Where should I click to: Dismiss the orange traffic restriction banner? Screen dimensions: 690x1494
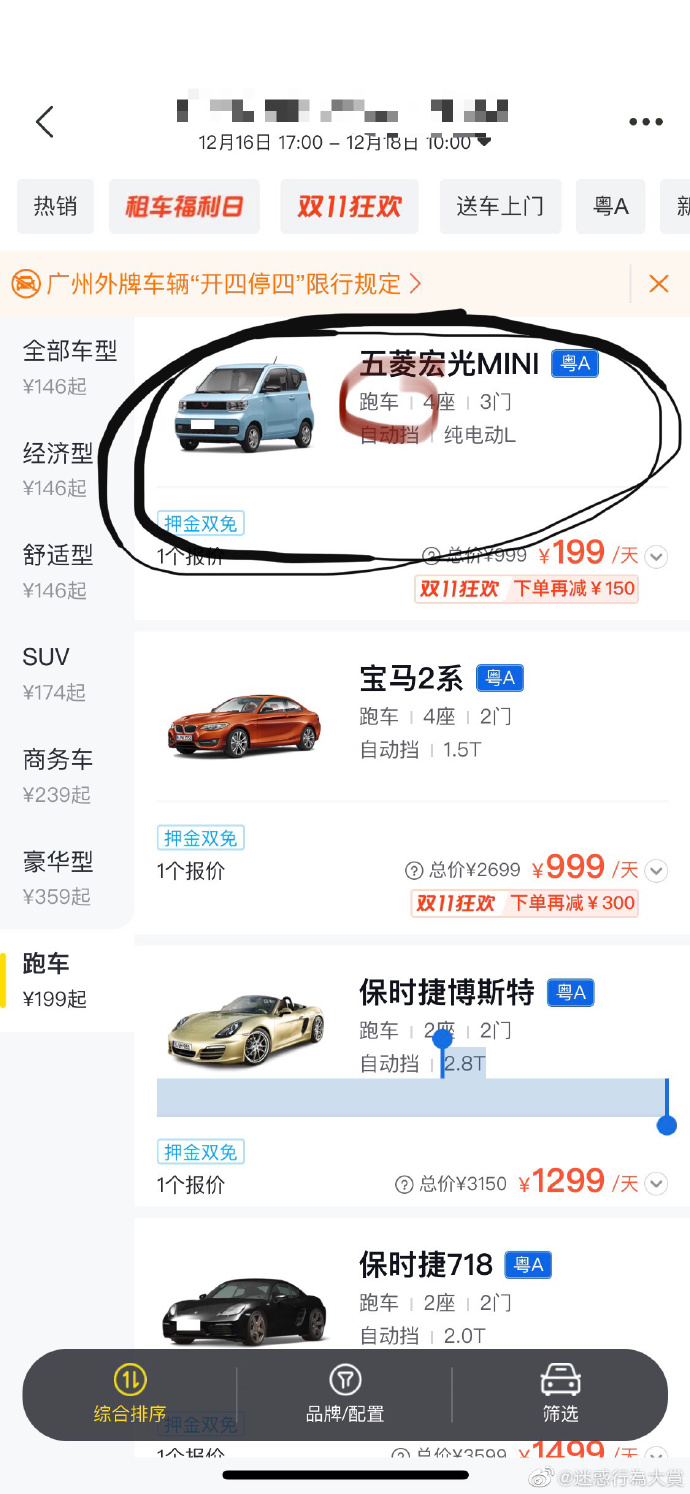coord(658,284)
